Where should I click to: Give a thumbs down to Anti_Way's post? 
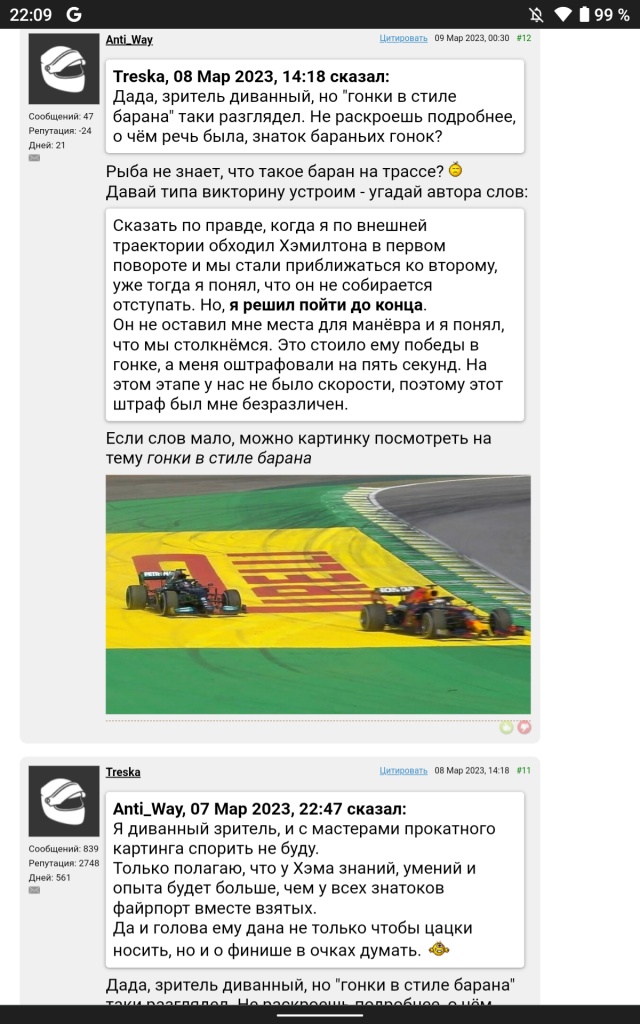[524, 727]
